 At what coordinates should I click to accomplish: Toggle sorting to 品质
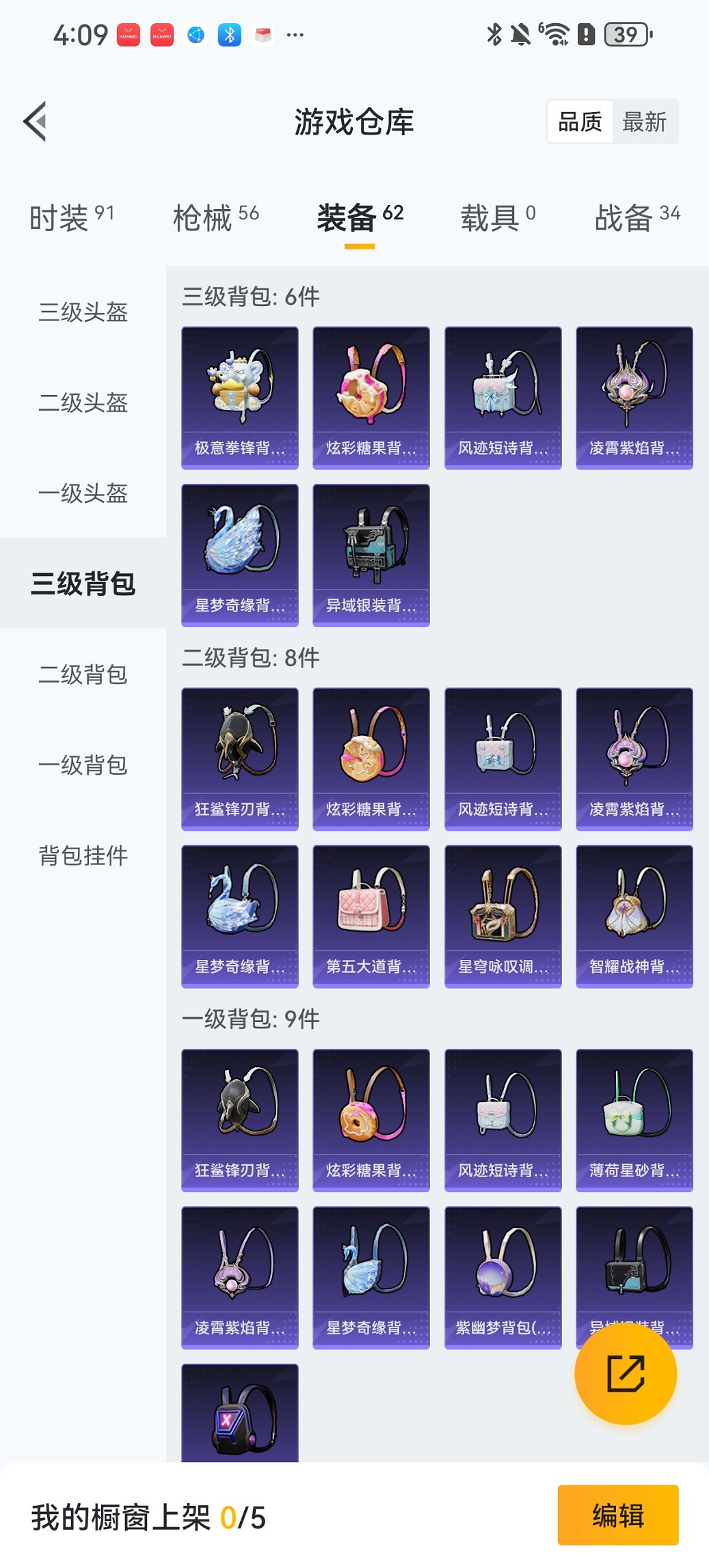580,121
